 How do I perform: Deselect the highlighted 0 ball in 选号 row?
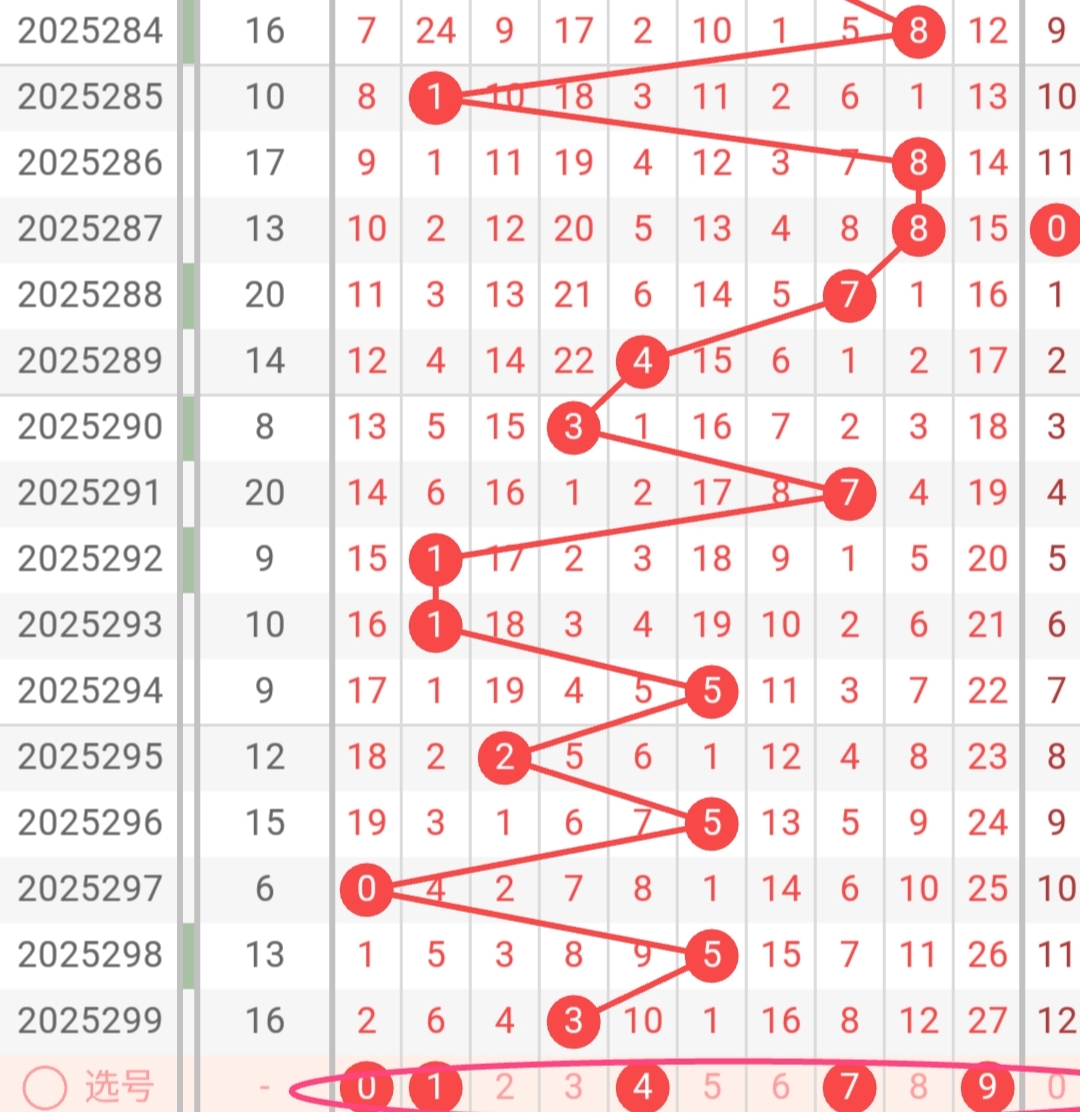point(366,1087)
